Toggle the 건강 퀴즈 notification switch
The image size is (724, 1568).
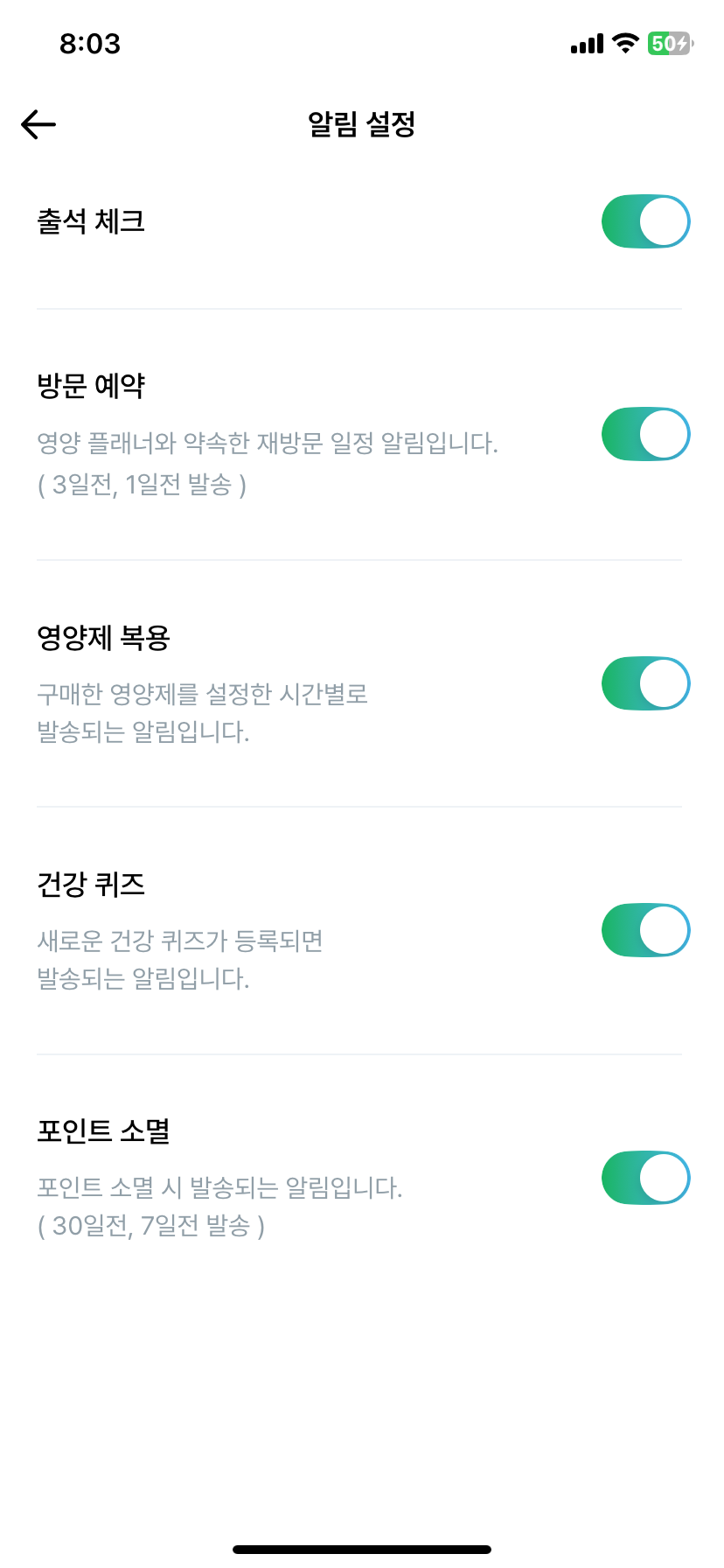pos(645,930)
